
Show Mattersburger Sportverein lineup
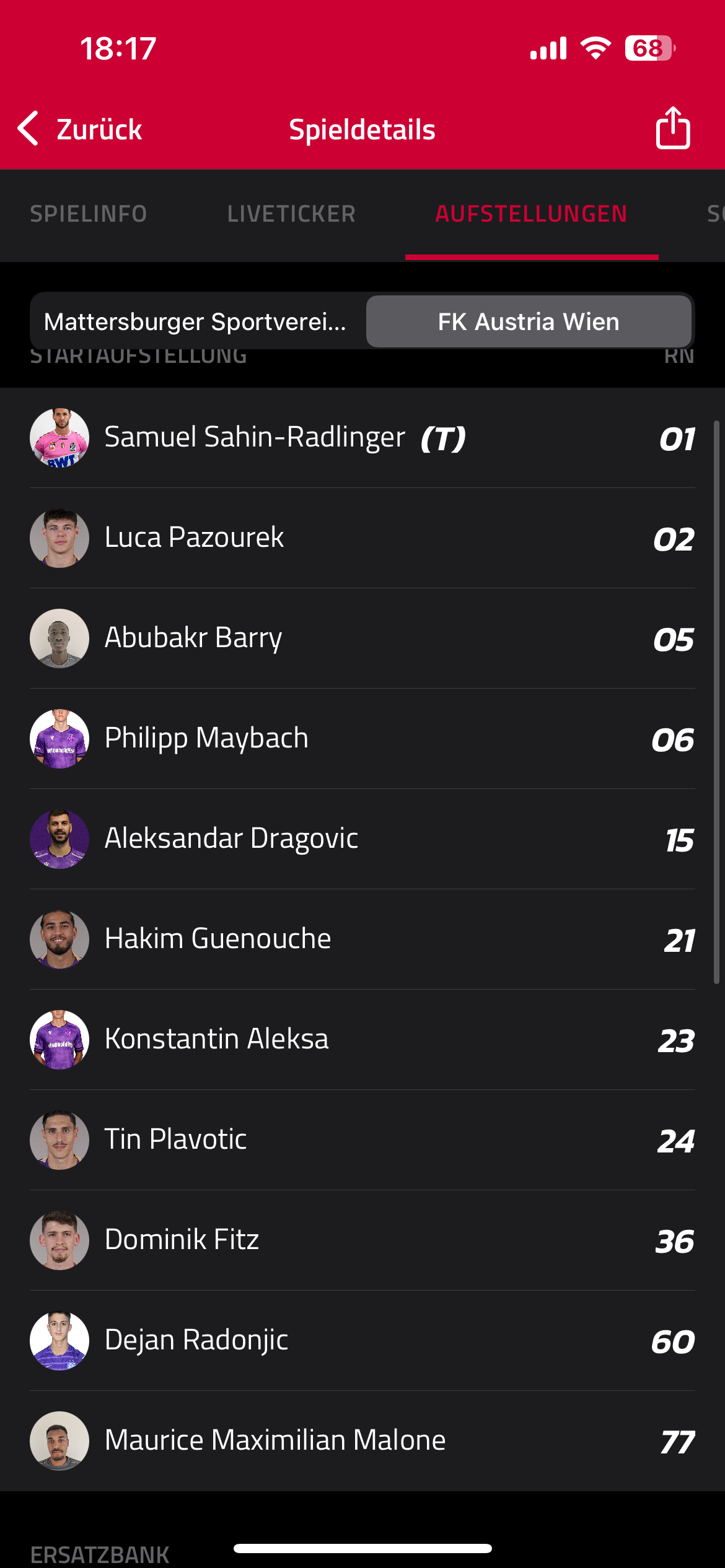(x=198, y=321)
